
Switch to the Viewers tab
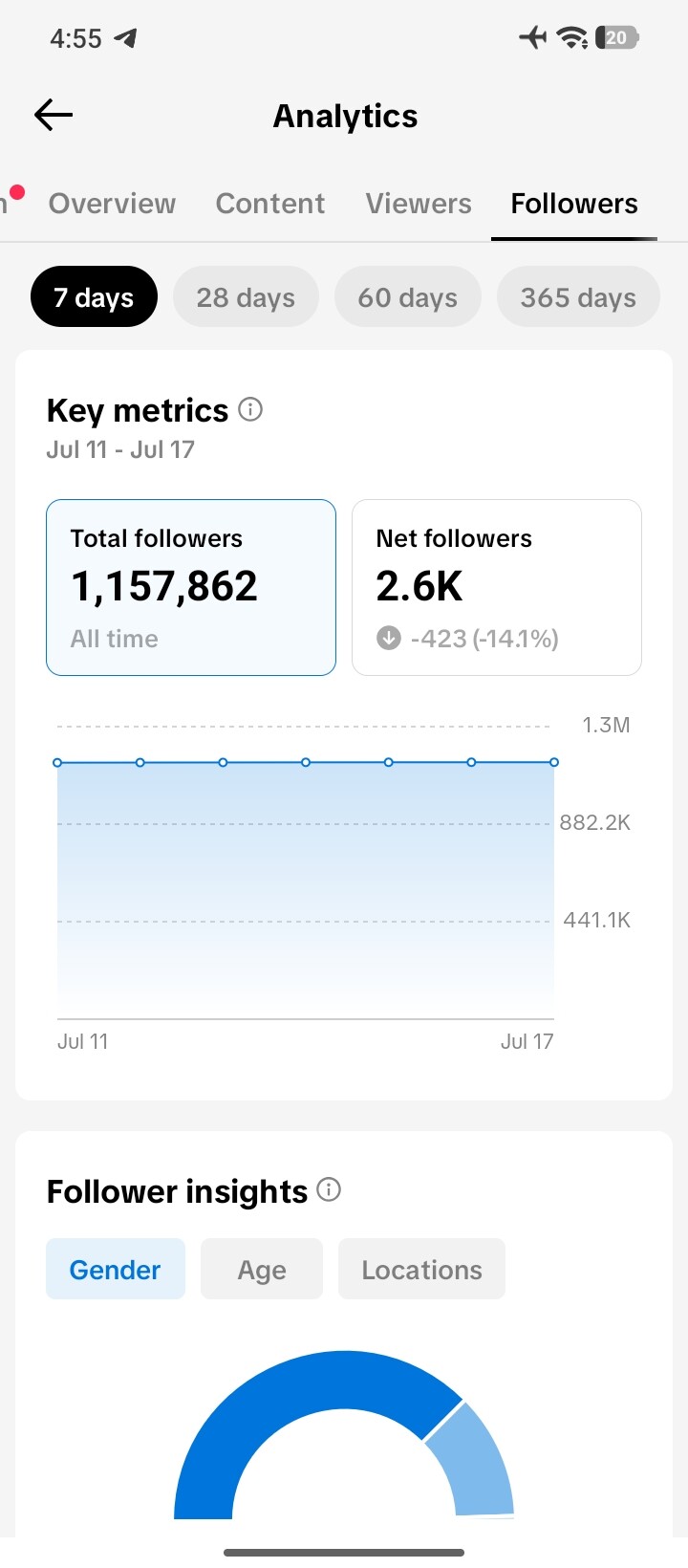point(419,204)
